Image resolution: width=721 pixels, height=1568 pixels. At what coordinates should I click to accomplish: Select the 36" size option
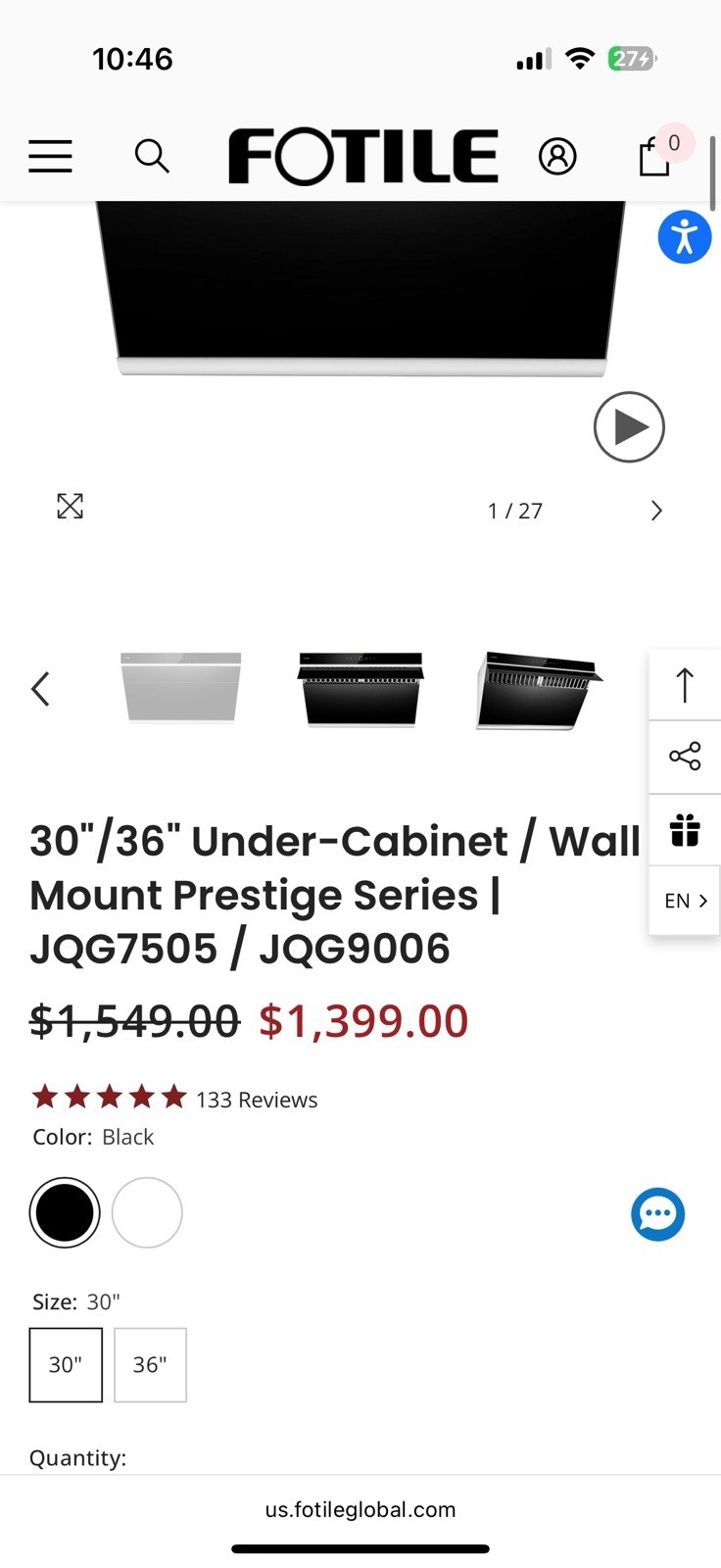[150, 1364]
